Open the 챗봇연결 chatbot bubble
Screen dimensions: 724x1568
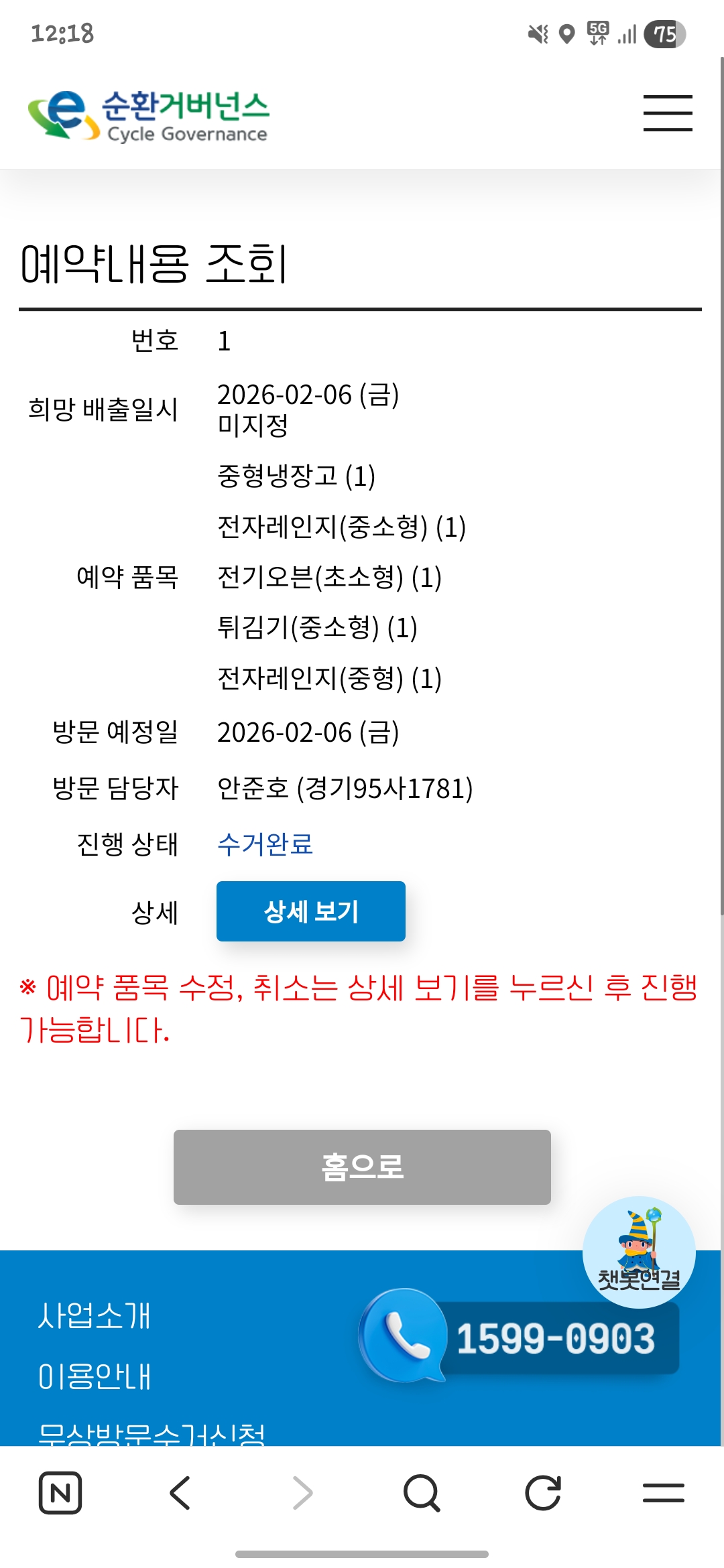point(639,1252)
